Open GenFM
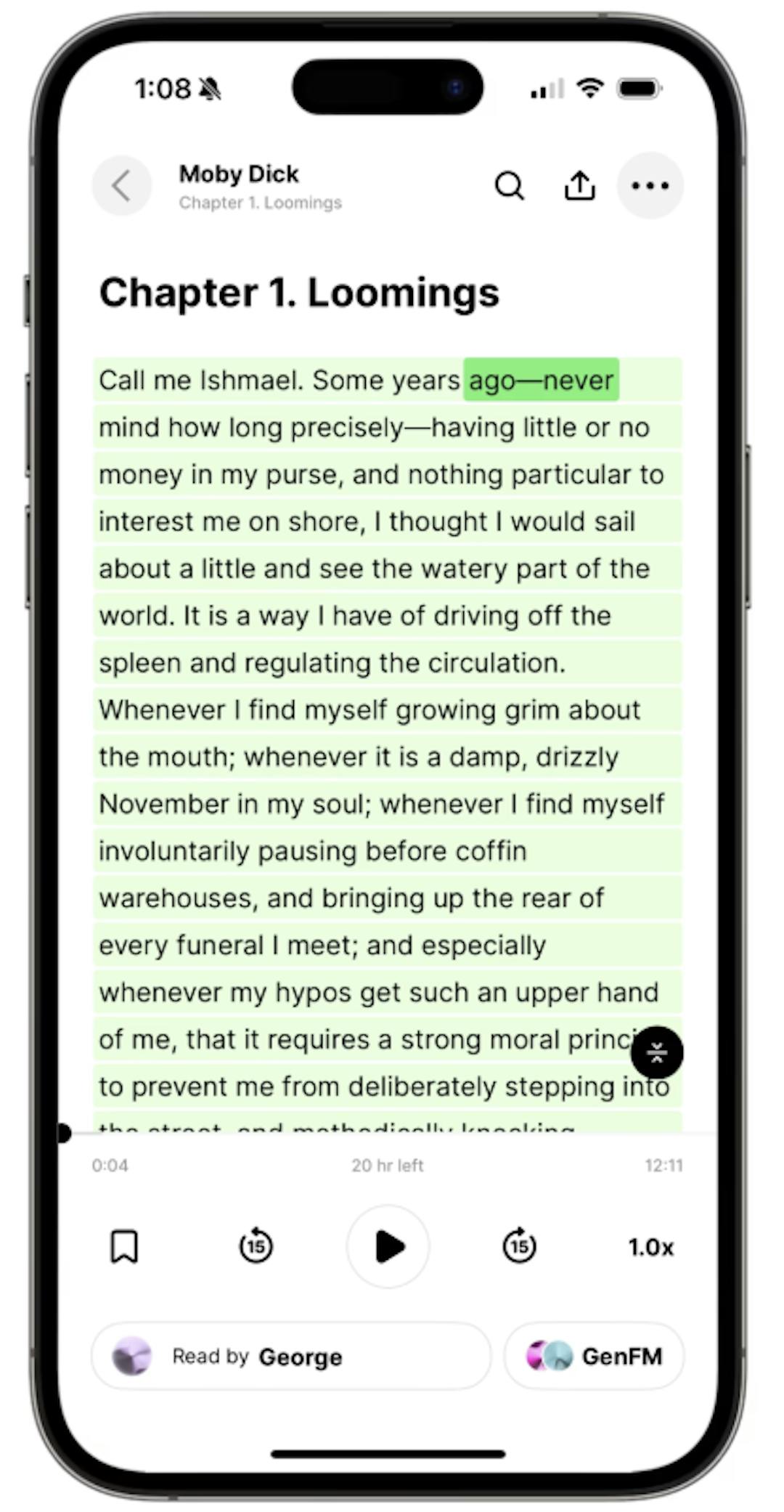Image resolution: width=784 pixels, height=1512 pixels. [x=594, y=1357]
